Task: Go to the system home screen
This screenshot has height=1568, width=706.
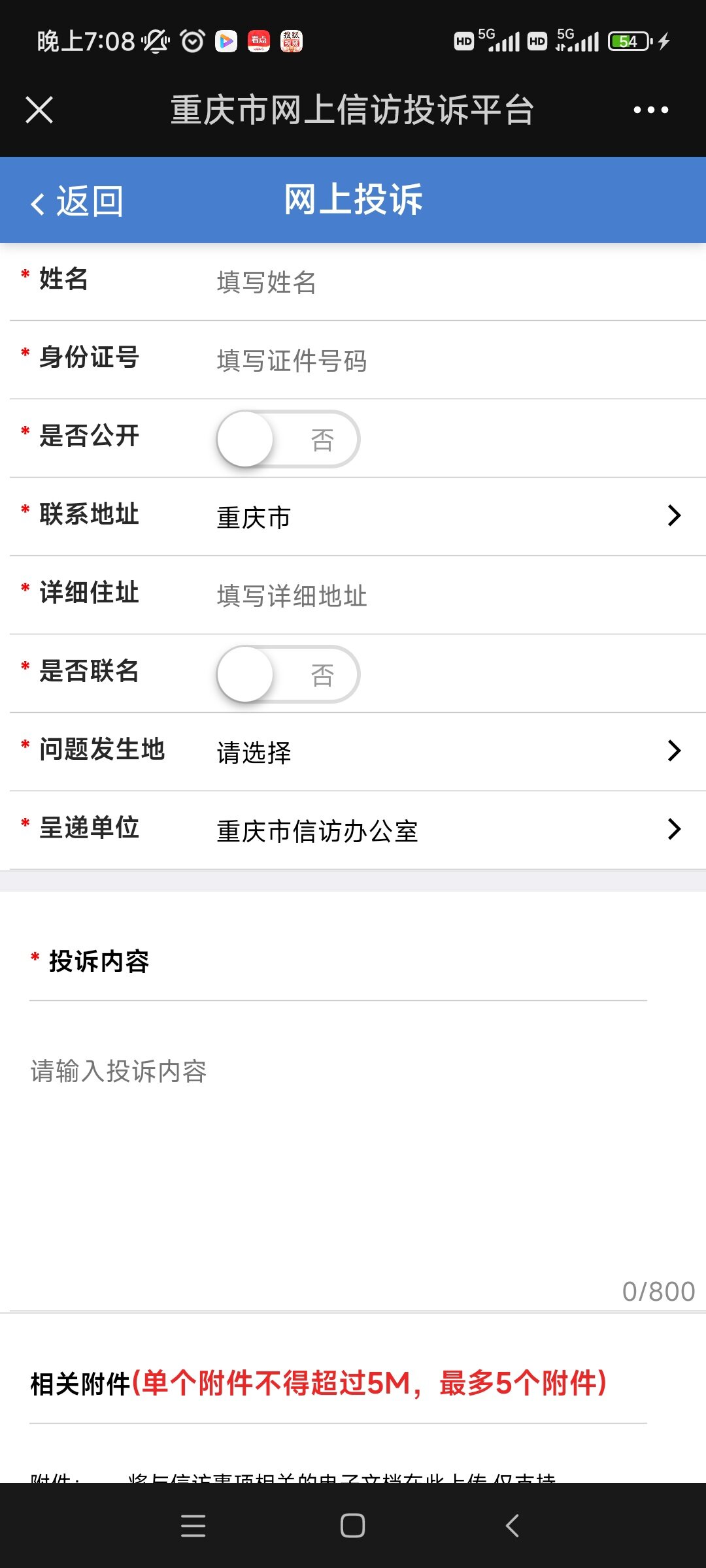Action: (352, 1526)
